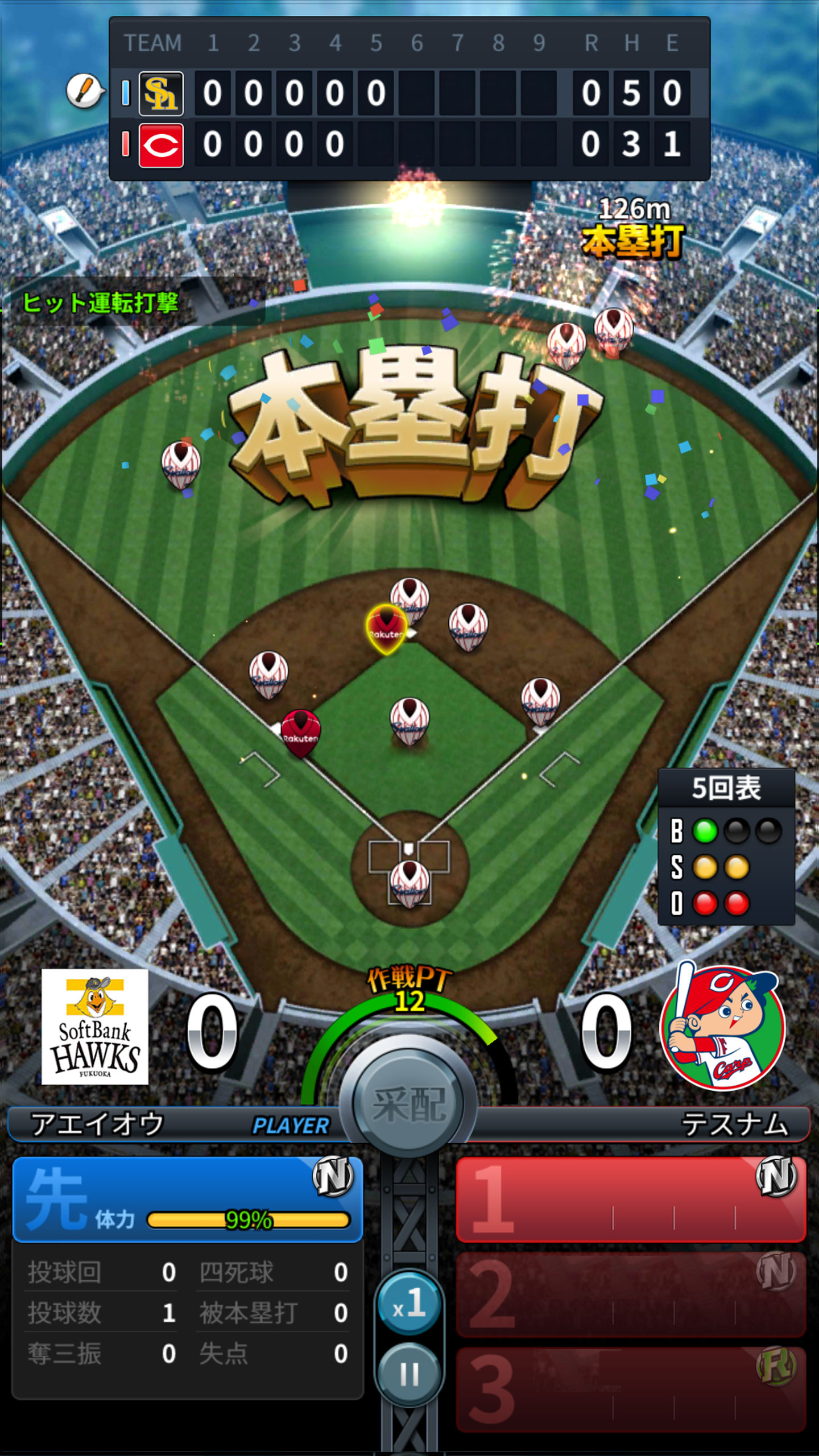Tap the 采配 strategy button
819x1456 pixels.
coord(409,1103)
